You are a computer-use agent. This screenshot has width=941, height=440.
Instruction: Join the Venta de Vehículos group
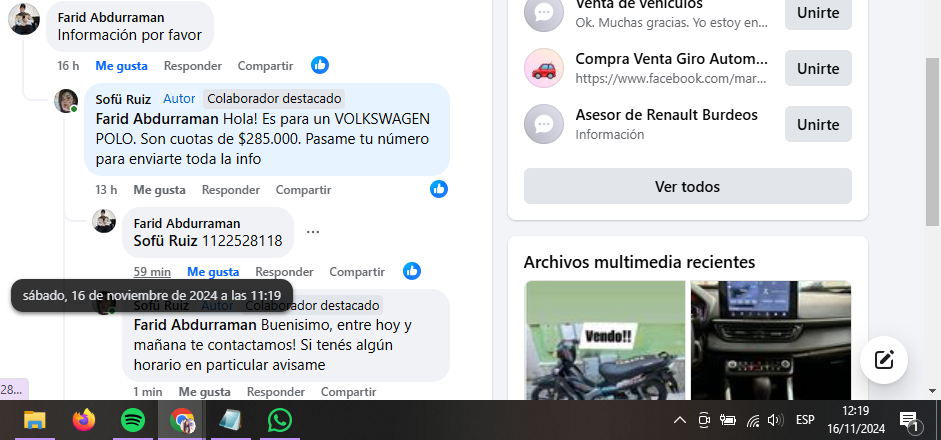coord(818,12)
